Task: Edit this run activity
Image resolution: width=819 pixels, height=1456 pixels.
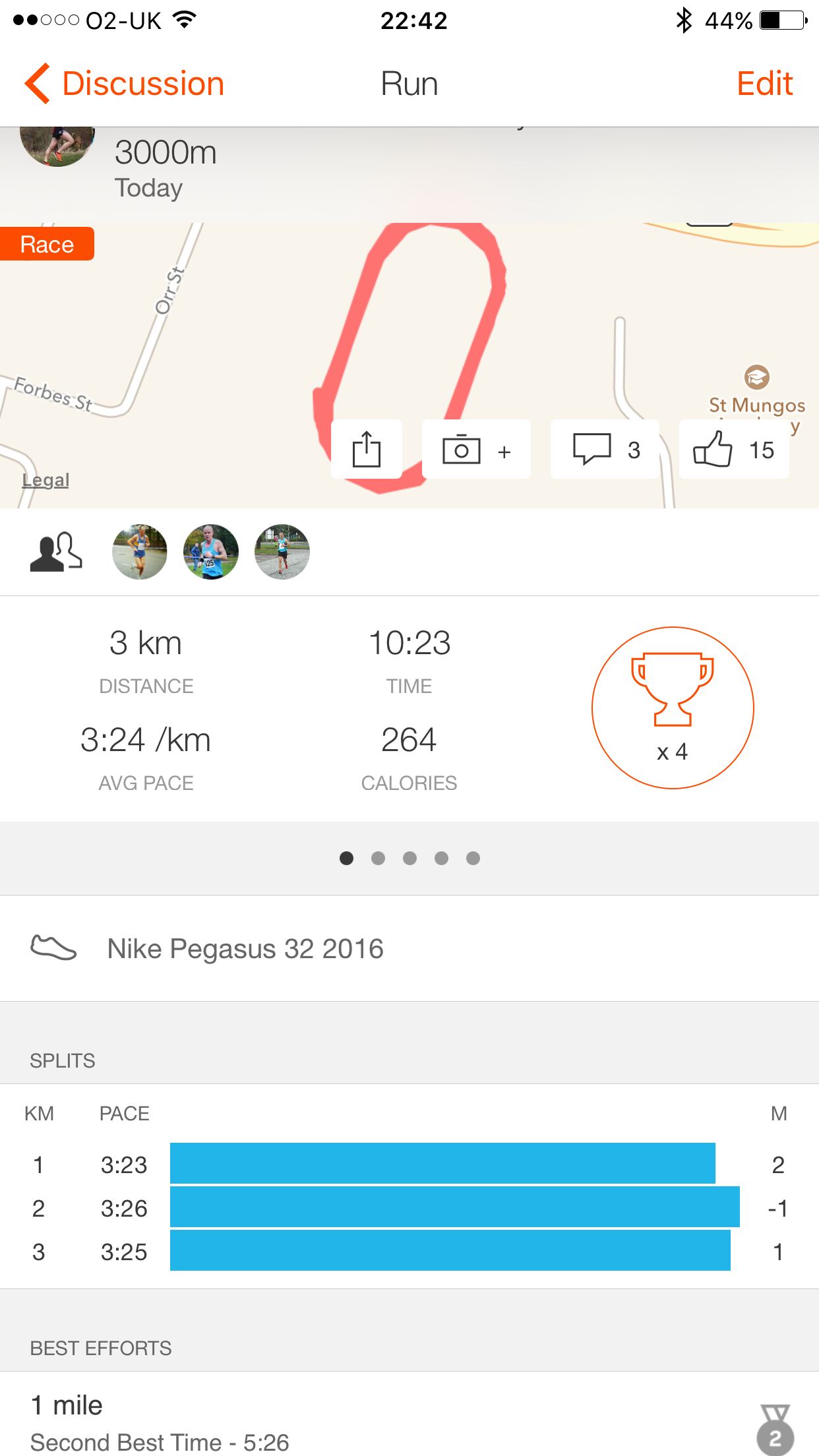Action: (x=764, y=84)
